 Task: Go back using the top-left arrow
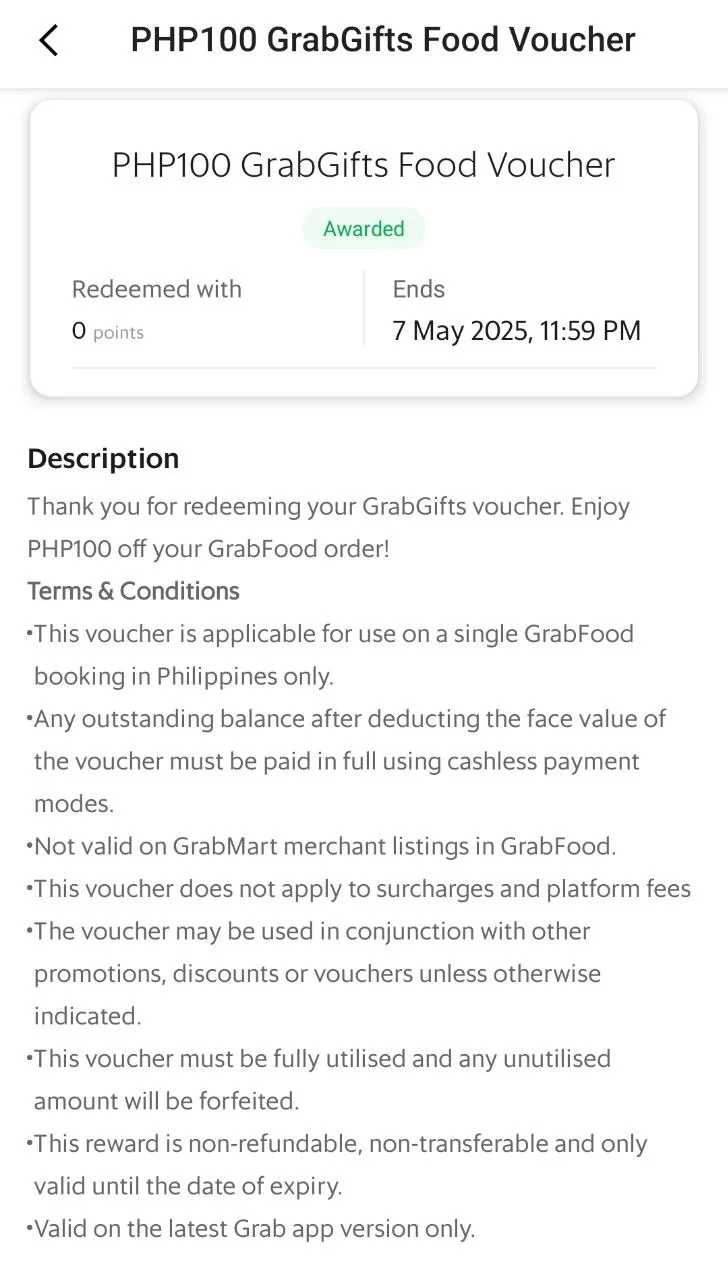coord(48,40)
